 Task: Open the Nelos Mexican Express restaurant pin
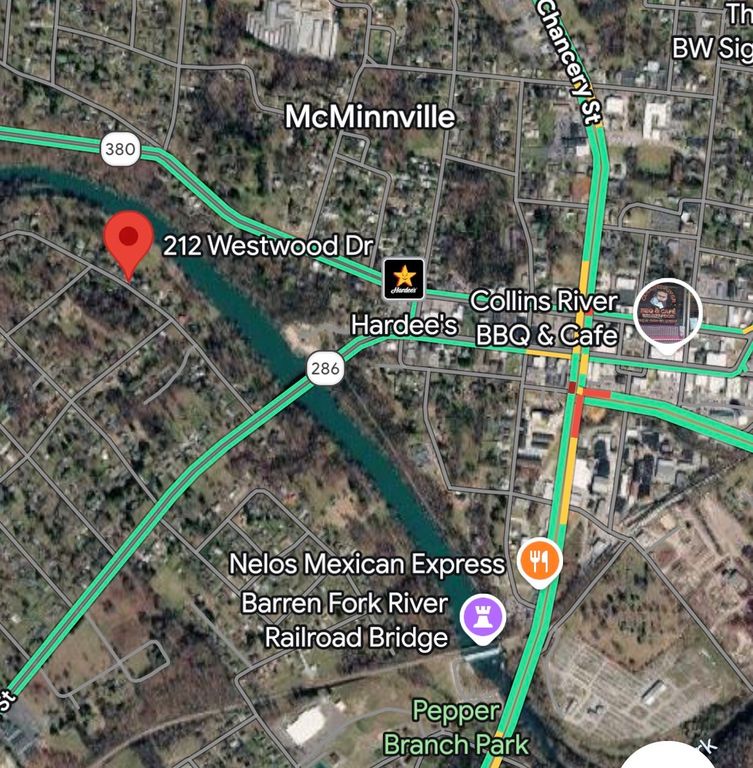click(x=540, y=561)
